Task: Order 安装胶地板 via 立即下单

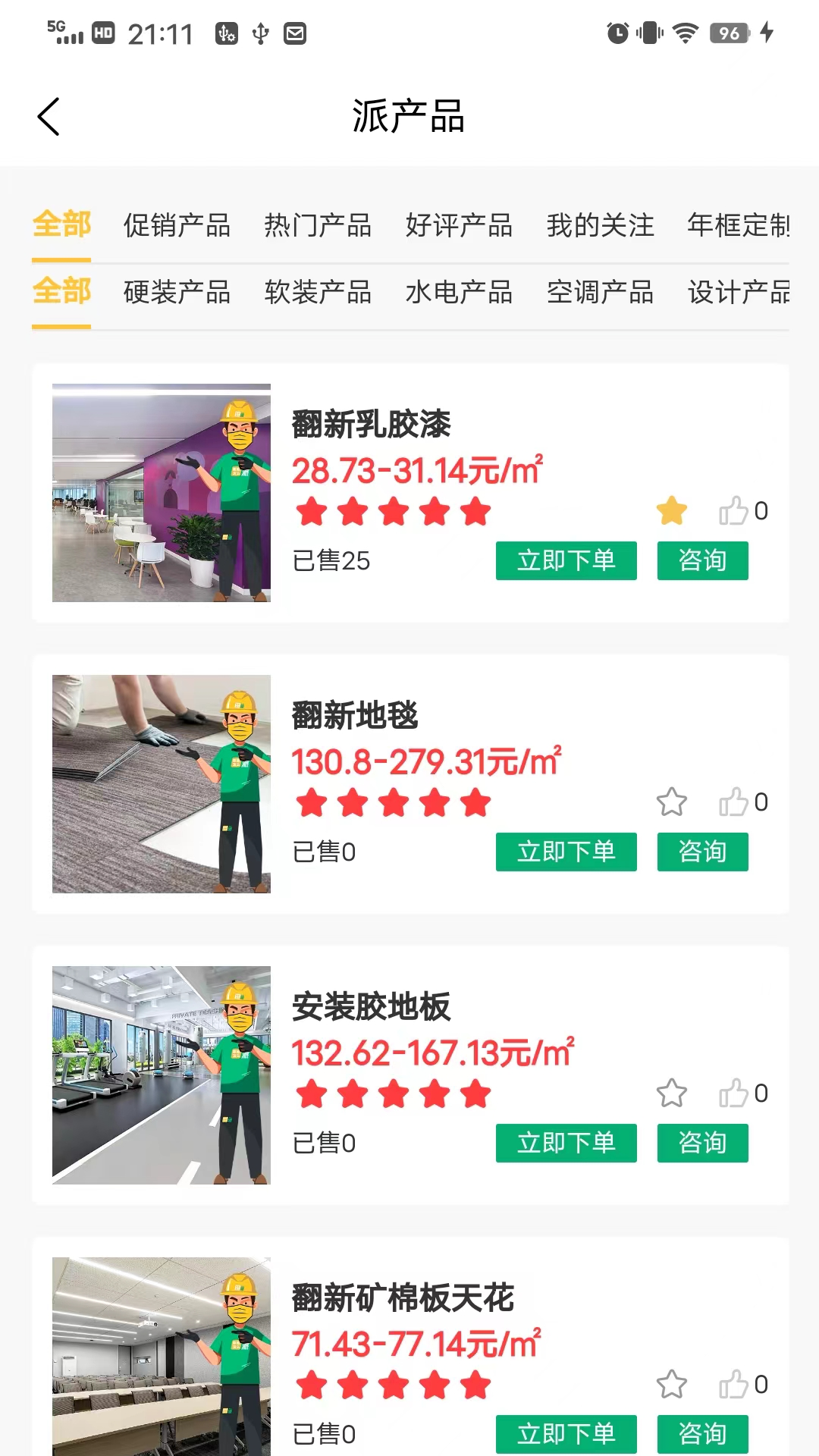Action: pos(566,1143)
